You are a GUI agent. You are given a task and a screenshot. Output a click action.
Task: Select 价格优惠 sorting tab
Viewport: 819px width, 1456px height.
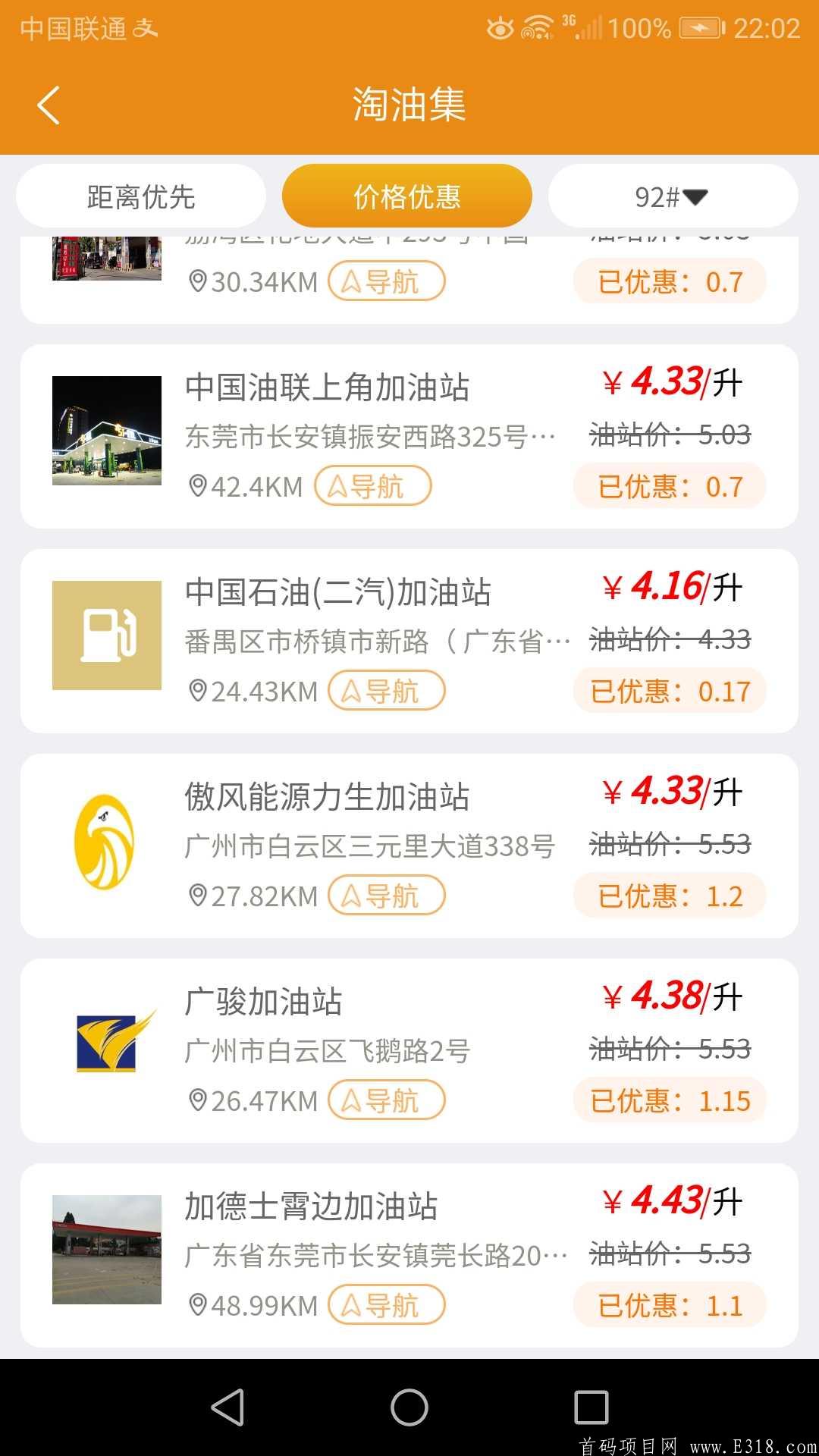[x=407, y=196]
